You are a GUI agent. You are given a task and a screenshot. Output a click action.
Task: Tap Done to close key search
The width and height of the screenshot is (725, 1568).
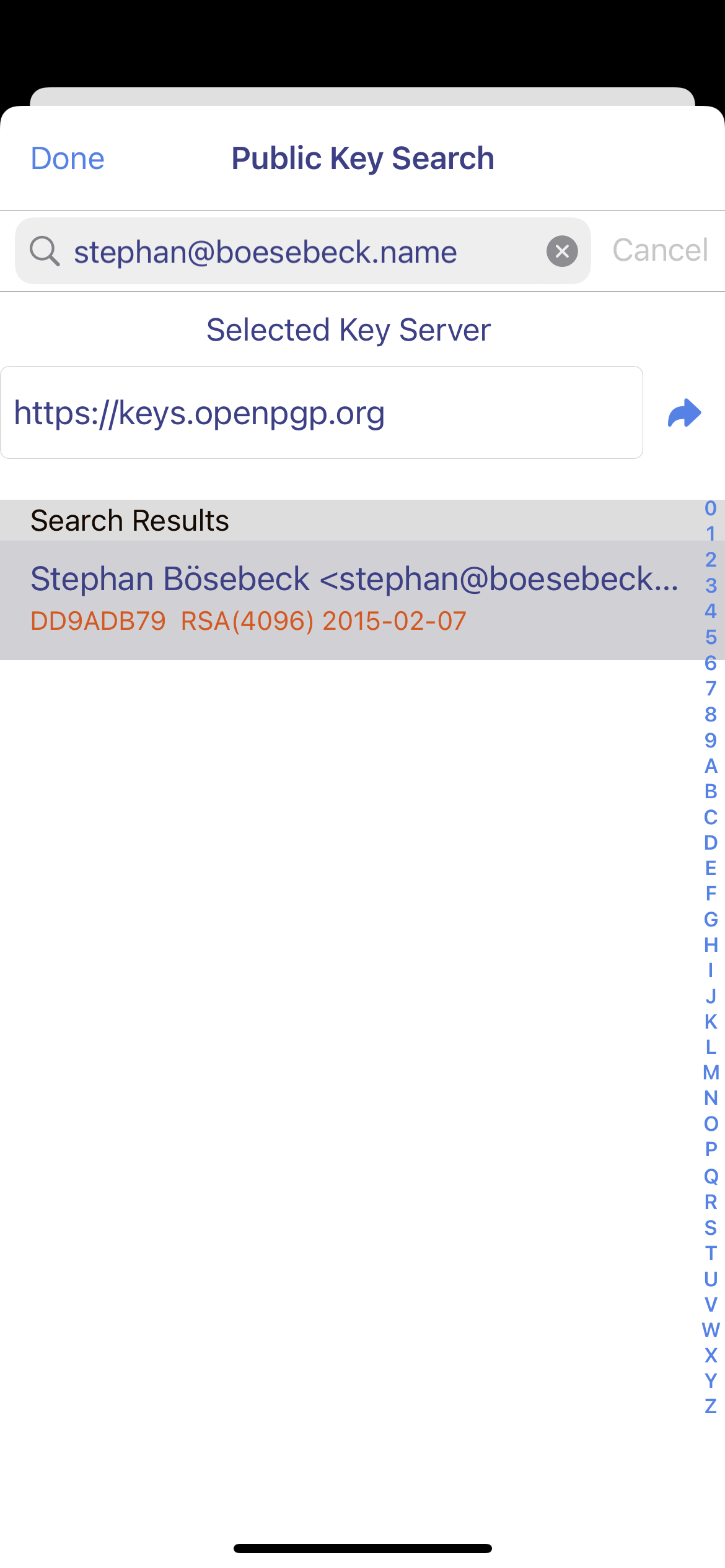coord(68,159)
